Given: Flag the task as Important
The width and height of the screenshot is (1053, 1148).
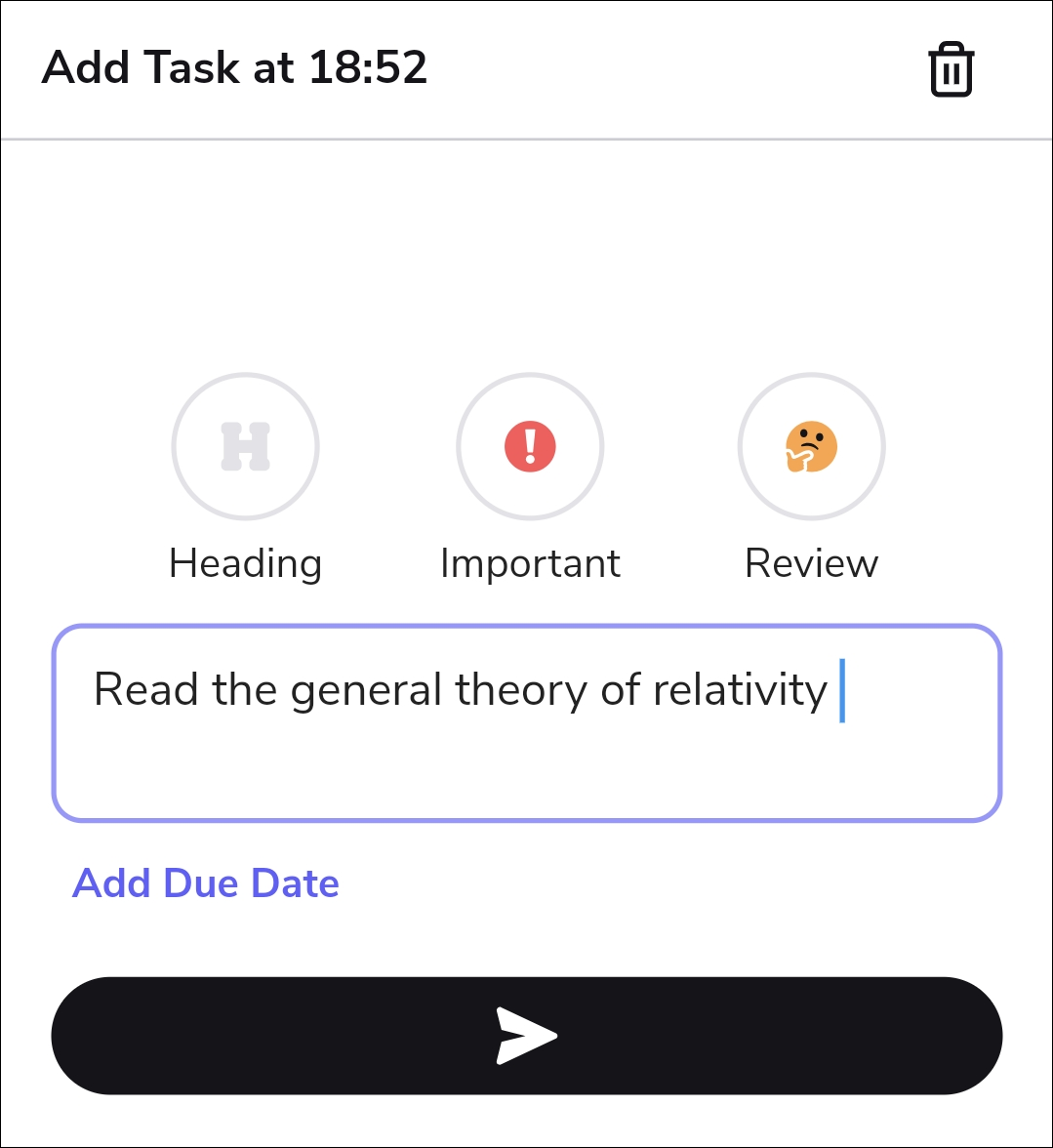Looking at the screenshot, I should point(530,447).
